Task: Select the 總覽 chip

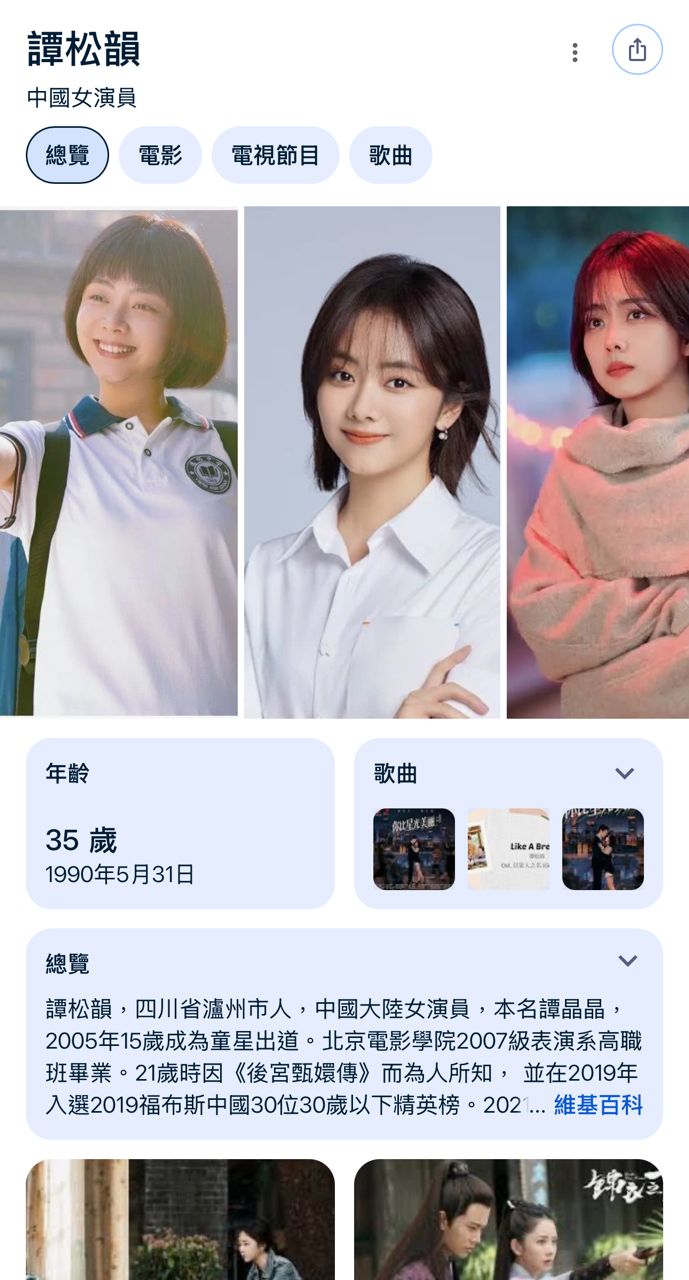Action: point(67,155)
